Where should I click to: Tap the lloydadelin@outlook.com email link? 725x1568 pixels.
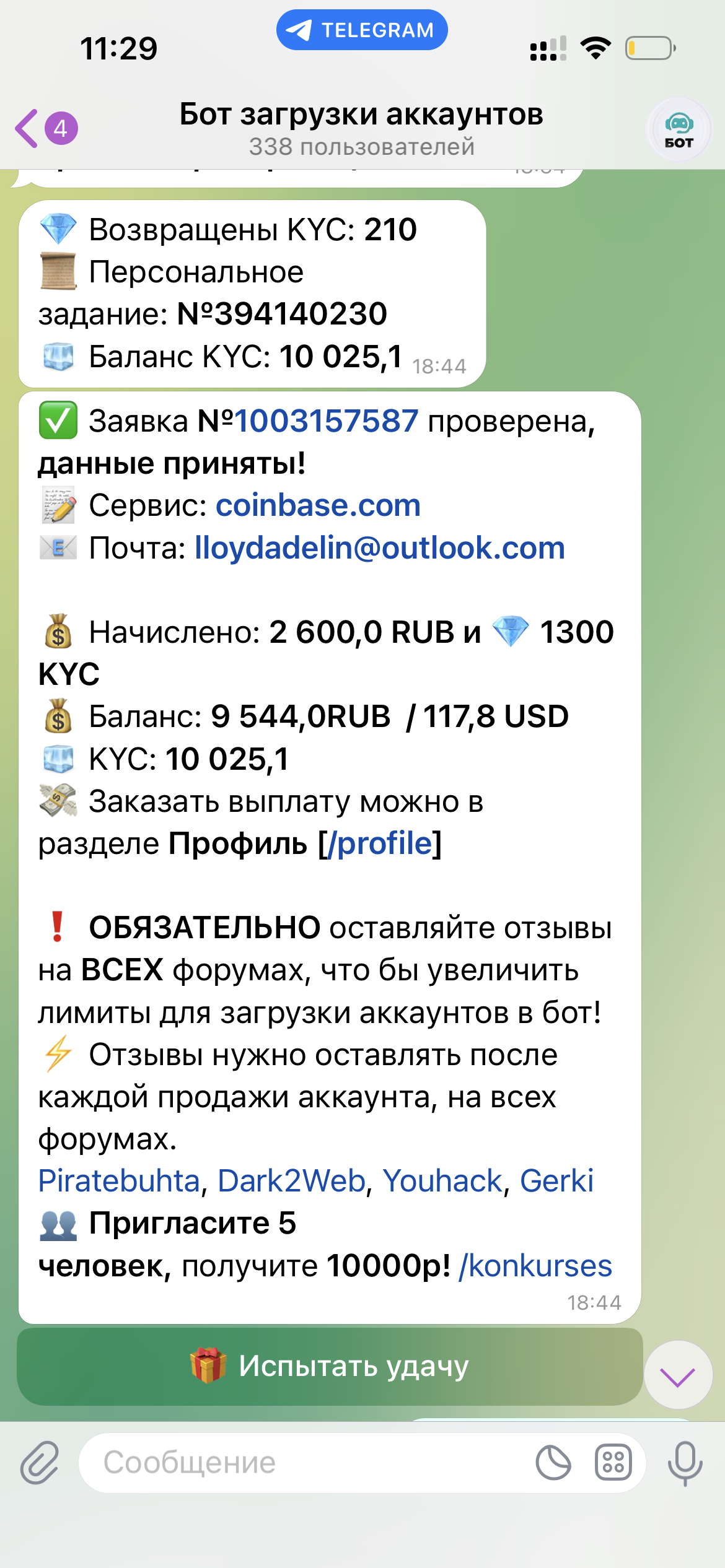tap(379, 548)
